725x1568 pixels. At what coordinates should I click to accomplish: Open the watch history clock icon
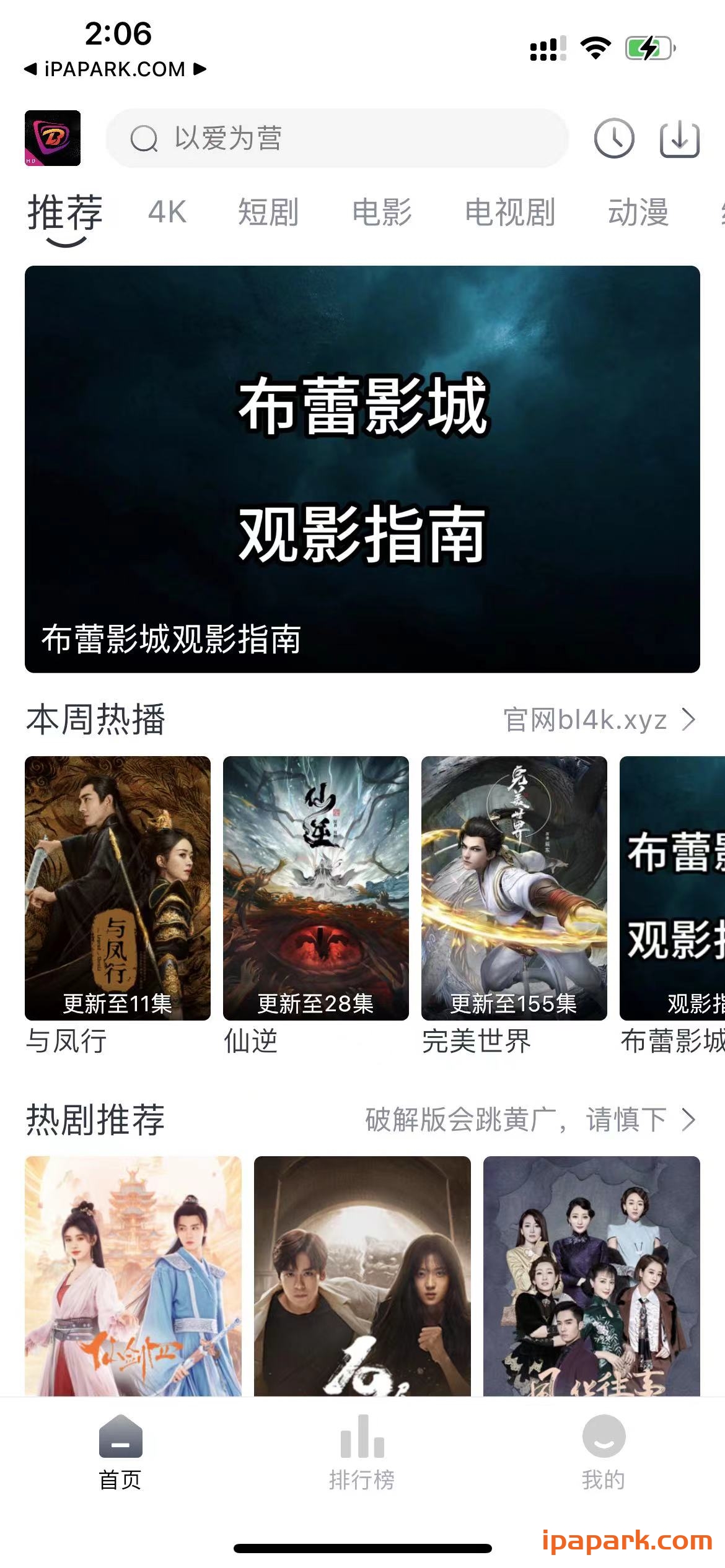(613, 140)
